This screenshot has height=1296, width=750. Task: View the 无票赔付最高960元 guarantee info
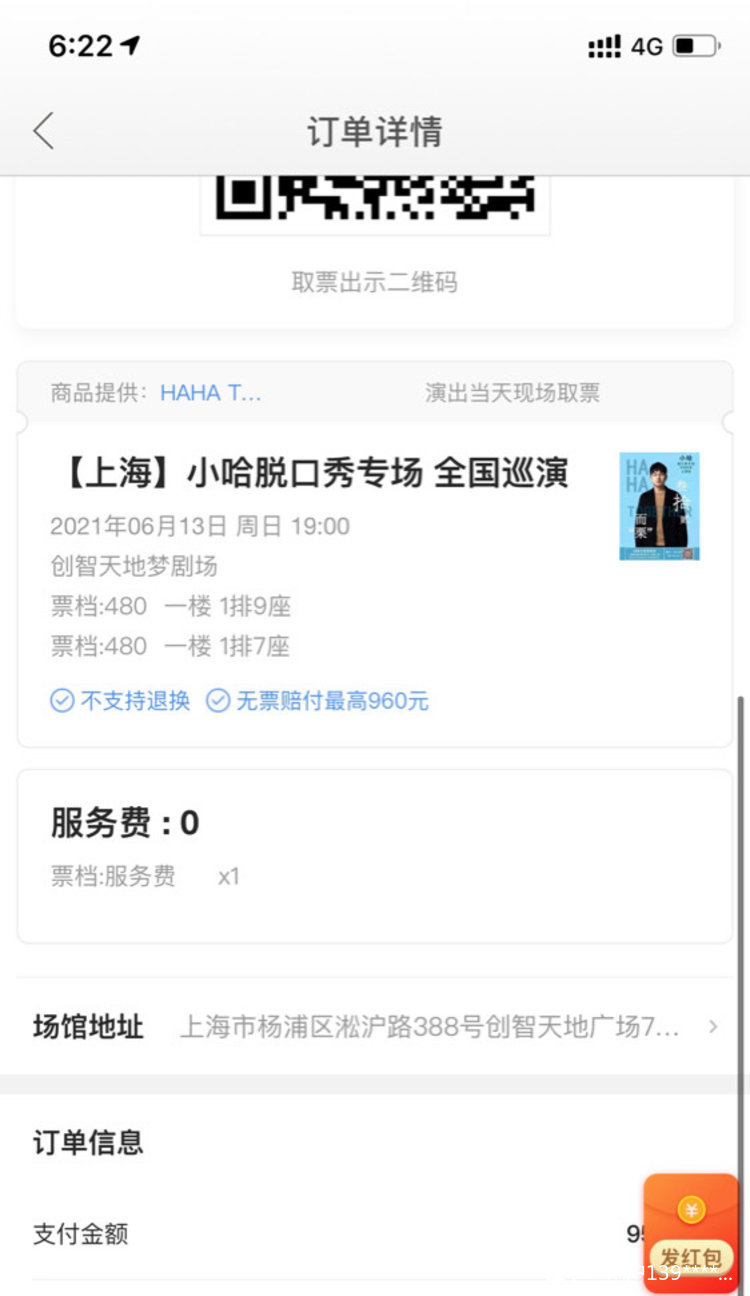[318, 701]
